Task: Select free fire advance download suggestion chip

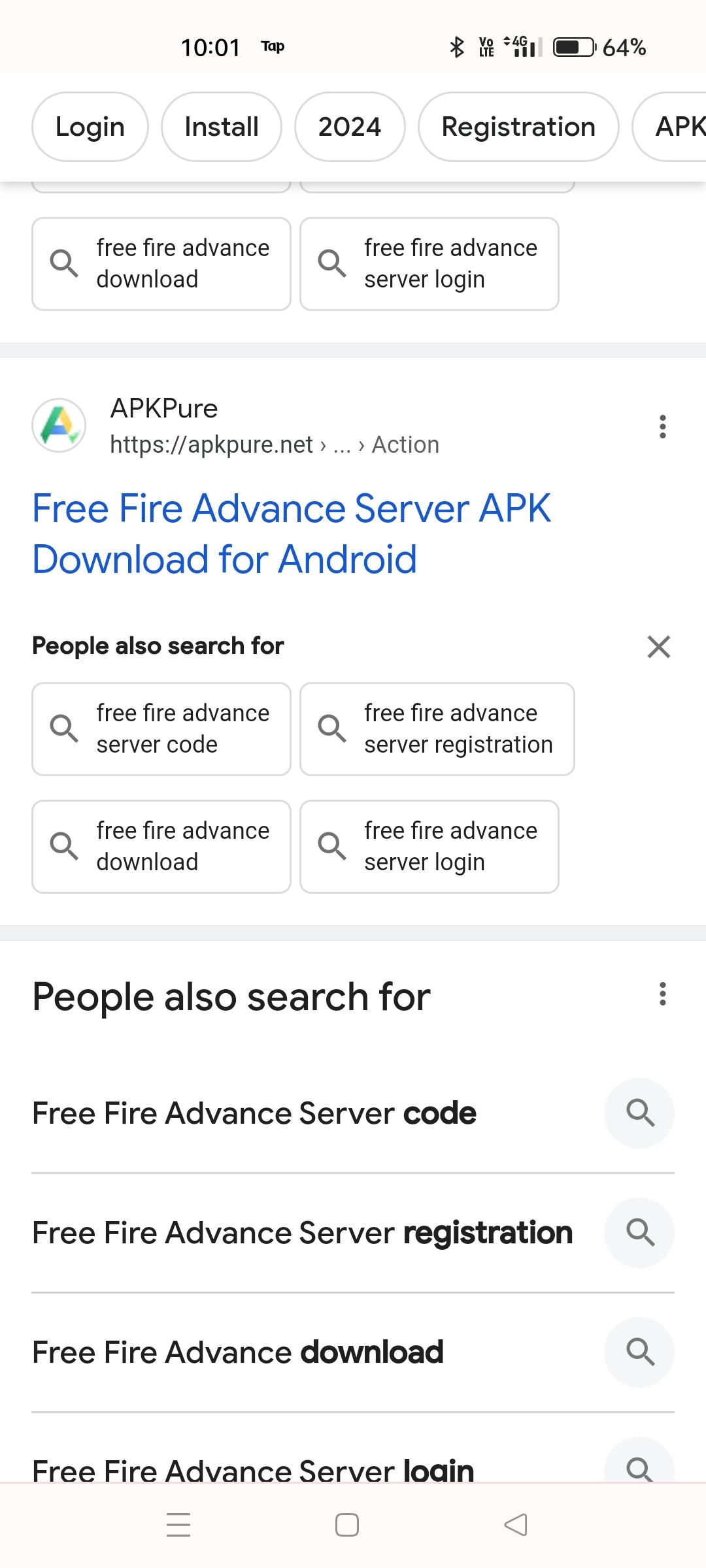Action: [x=161, y=846]
